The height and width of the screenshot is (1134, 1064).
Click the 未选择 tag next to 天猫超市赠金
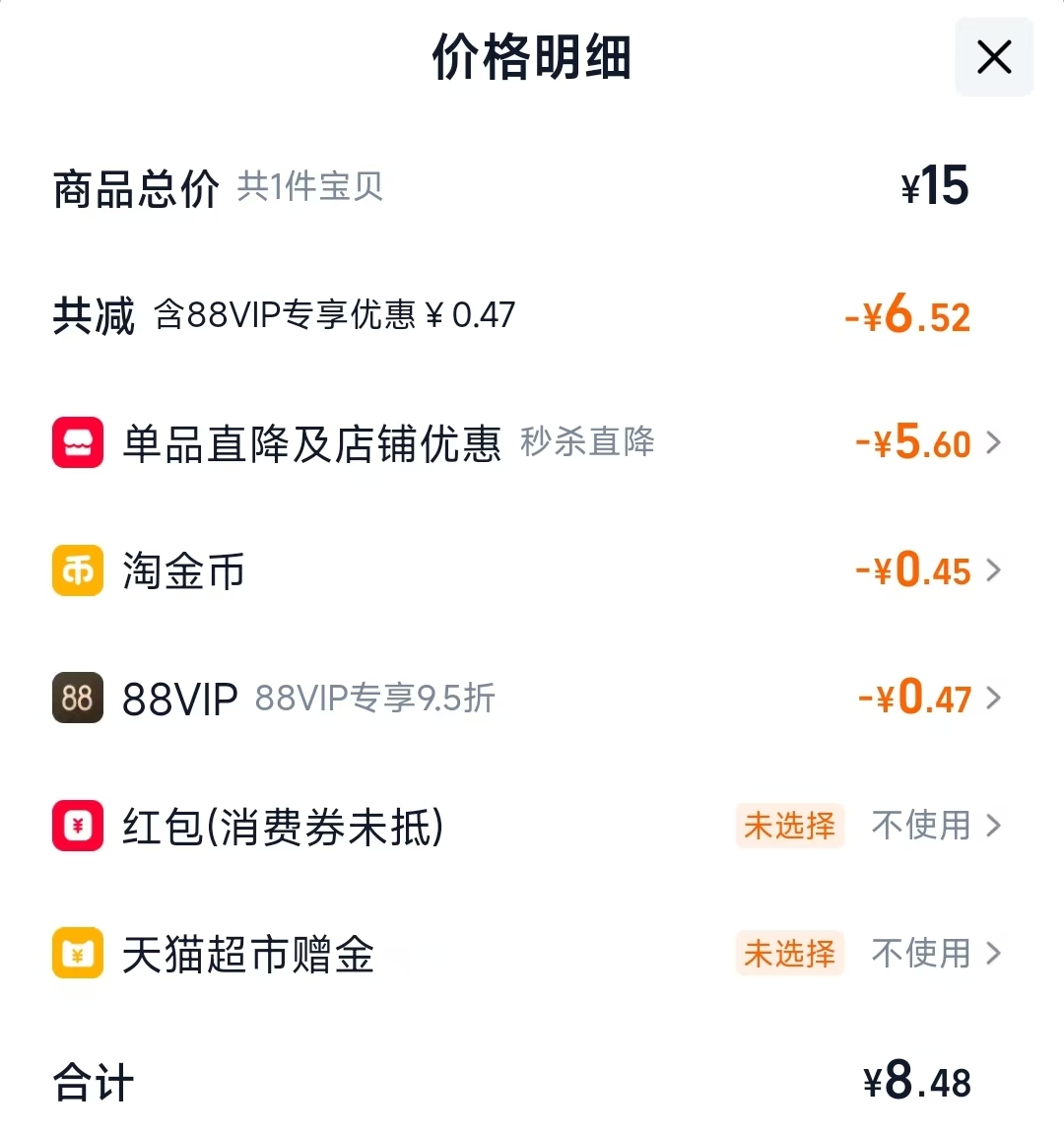click(790, 954)
